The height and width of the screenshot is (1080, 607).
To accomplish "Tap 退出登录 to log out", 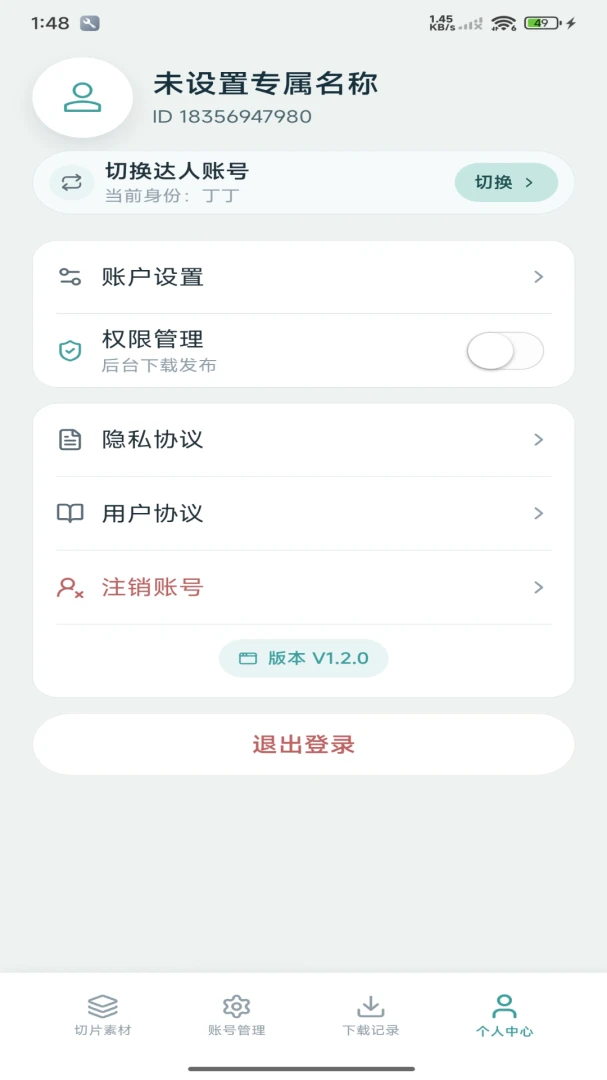I will (x=303, y=745).
